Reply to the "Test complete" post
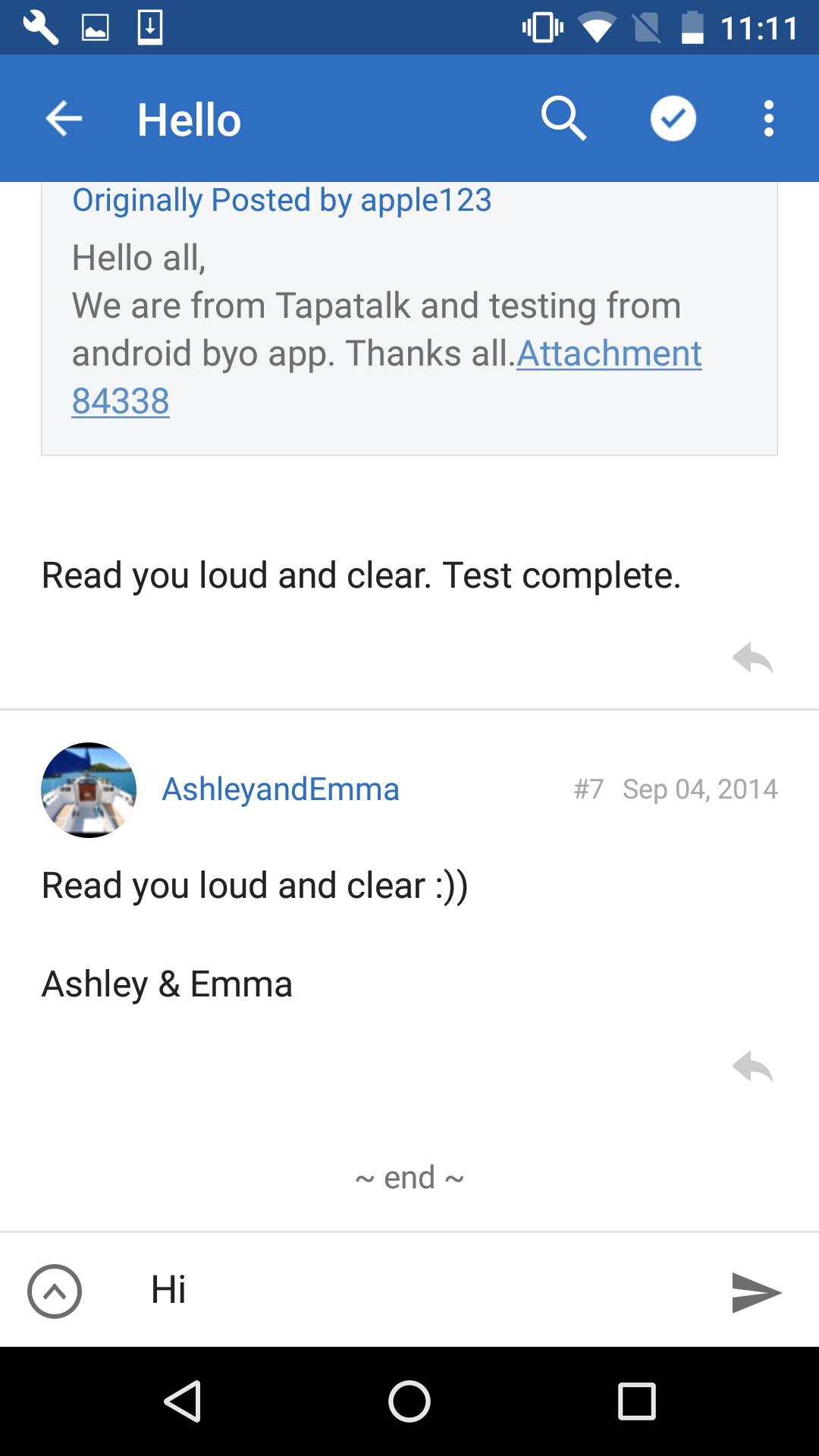The image size is (819, 1456). point(752,657)
